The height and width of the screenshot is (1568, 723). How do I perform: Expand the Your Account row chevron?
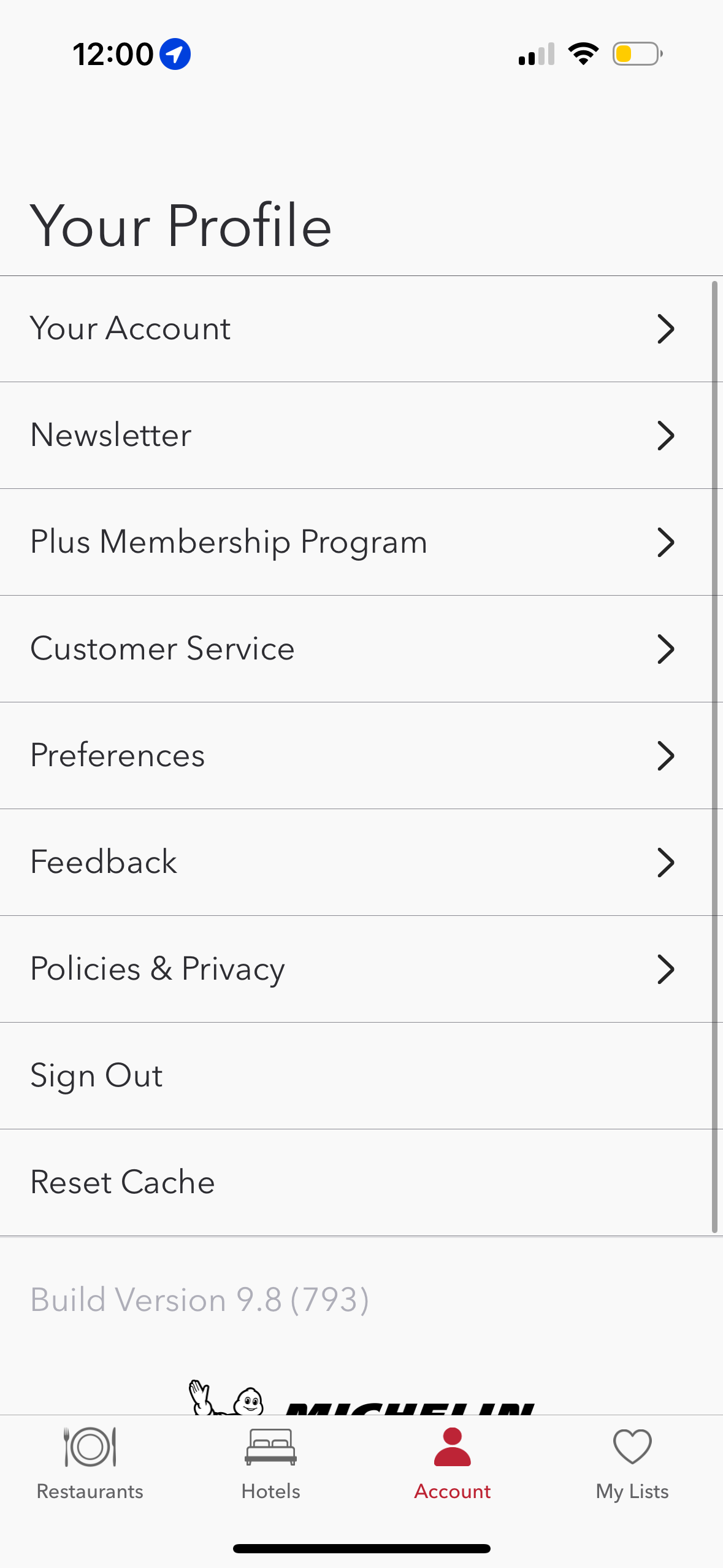[667, 329]
